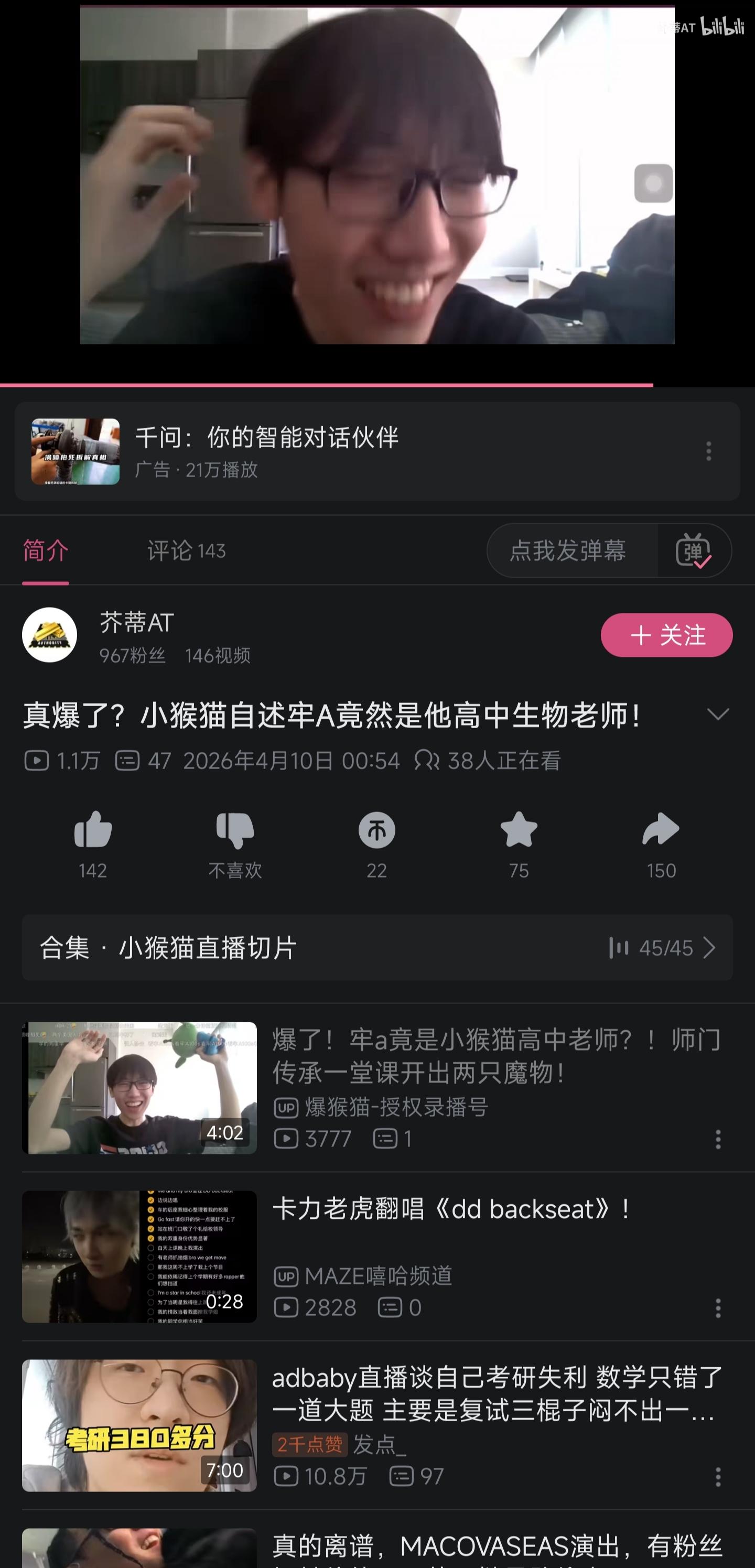
Task: Open more options for 爆猴猫-授权录播号 video
Action: pyautogui.click(x=718, y=1140)
